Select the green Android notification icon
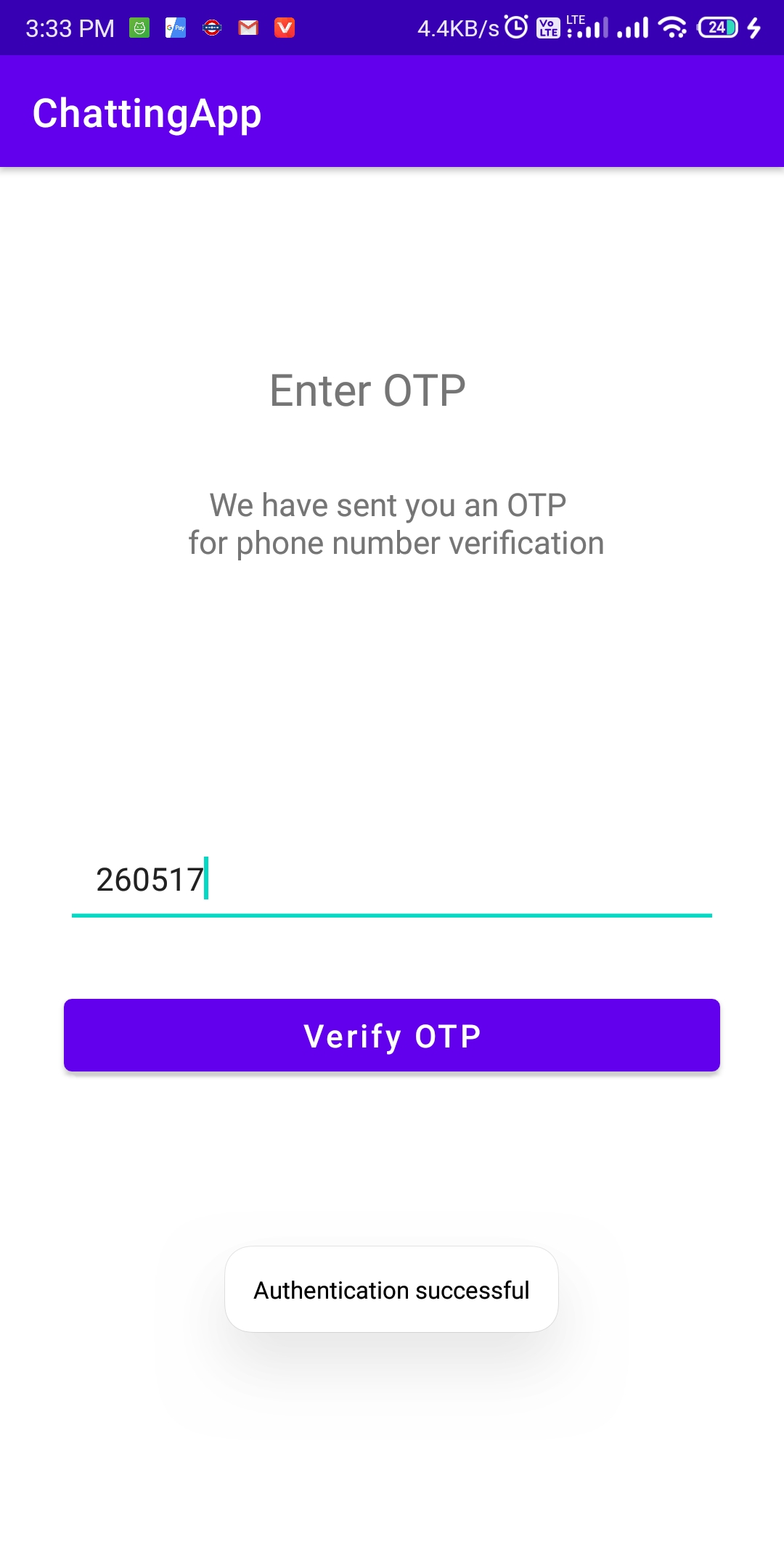The height and width of the screenshot is (1568, 784). click(139, 28)
